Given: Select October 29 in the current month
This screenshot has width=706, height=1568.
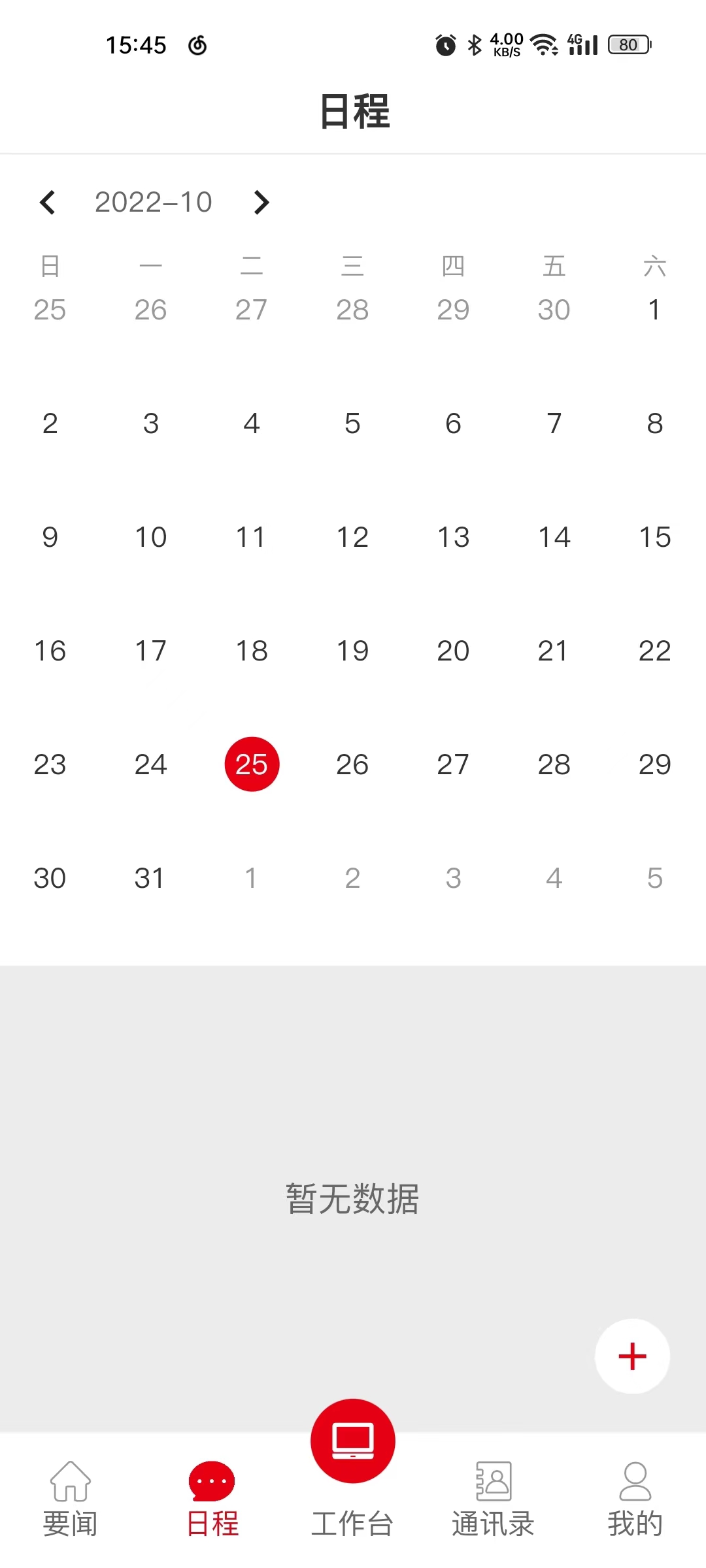Looking at the screenshot, I should coord(654,764).
